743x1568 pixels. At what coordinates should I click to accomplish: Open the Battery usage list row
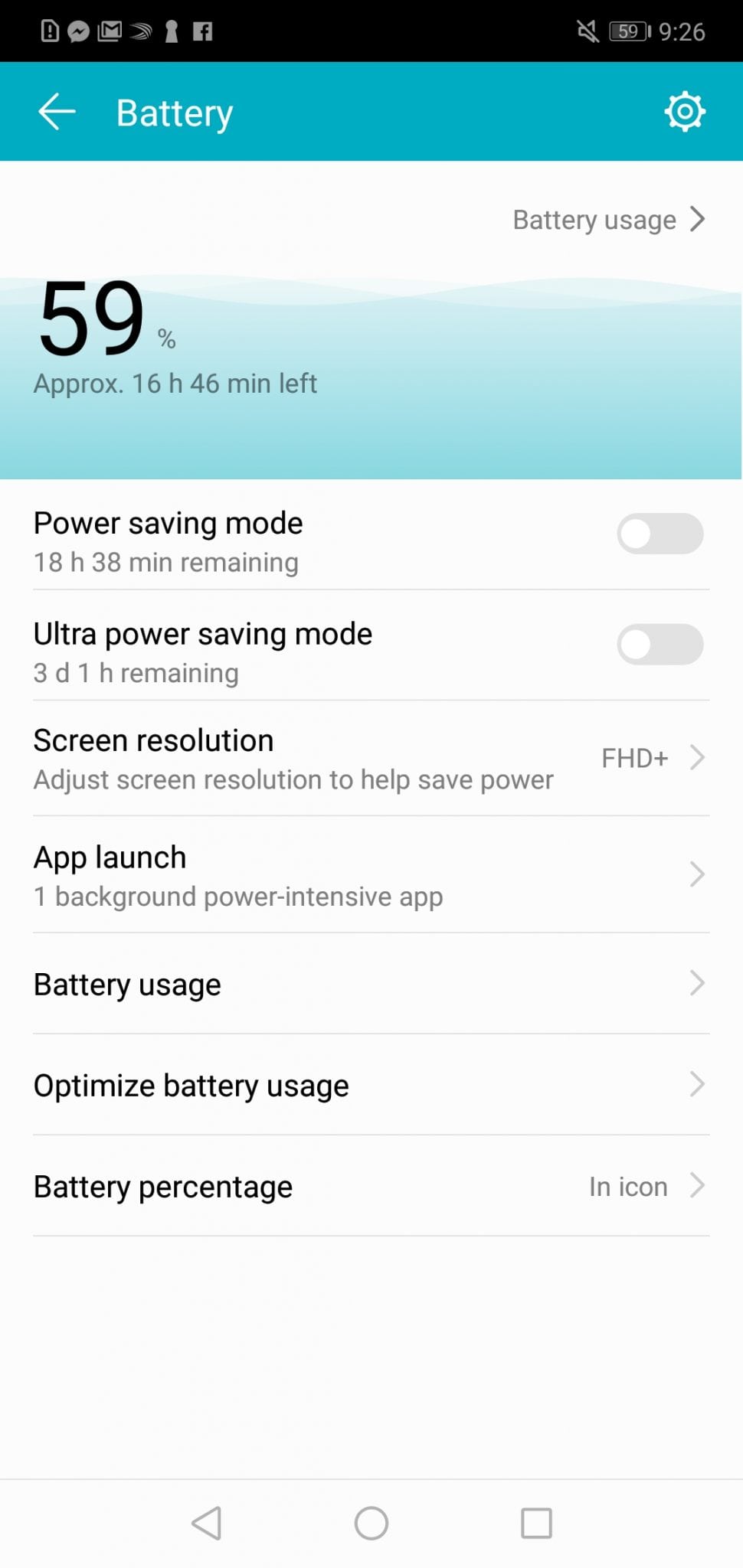point(371,984)
